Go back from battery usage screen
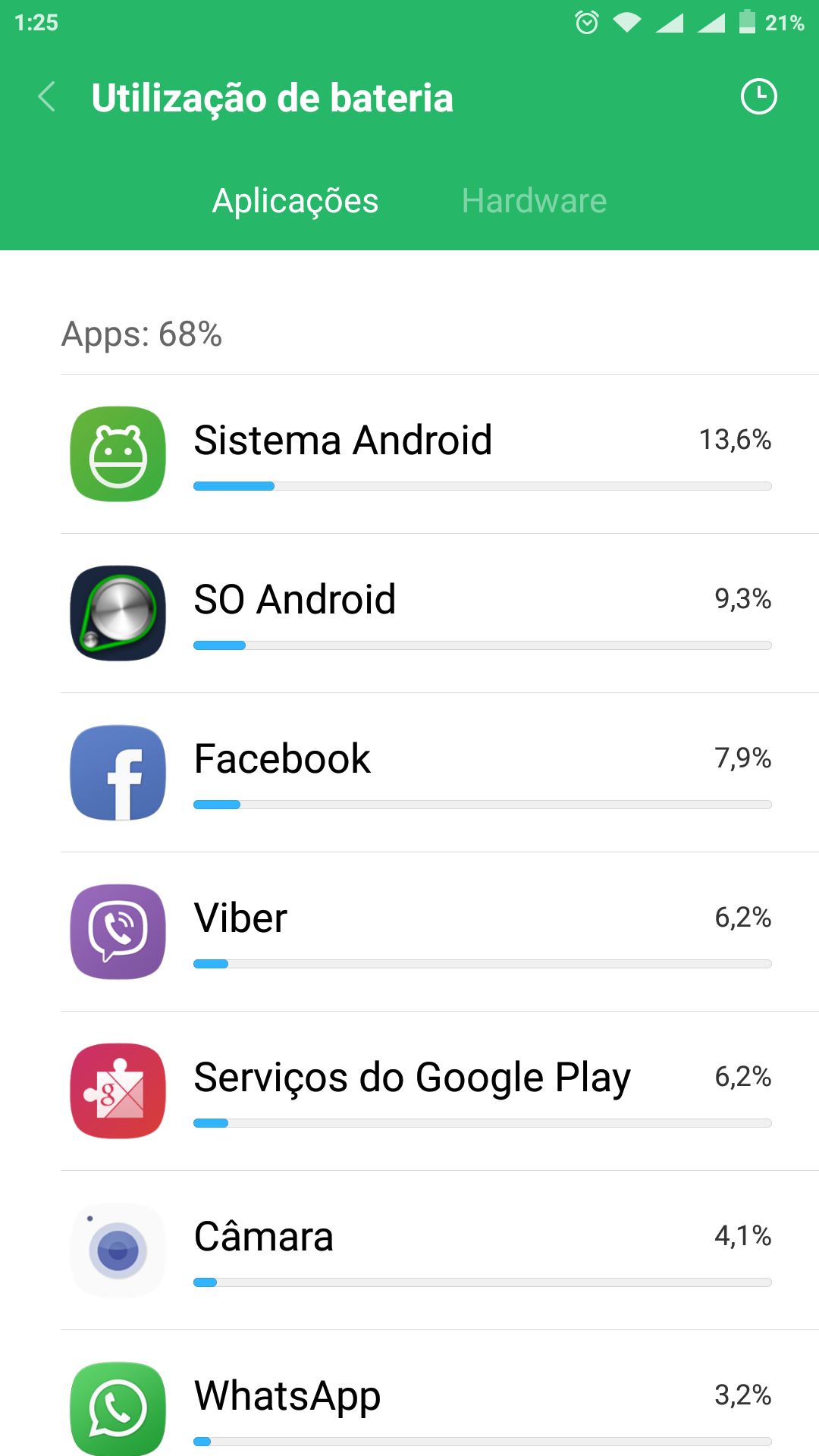This screenshot has height=1456, width=819. click(x=47, y=97)
